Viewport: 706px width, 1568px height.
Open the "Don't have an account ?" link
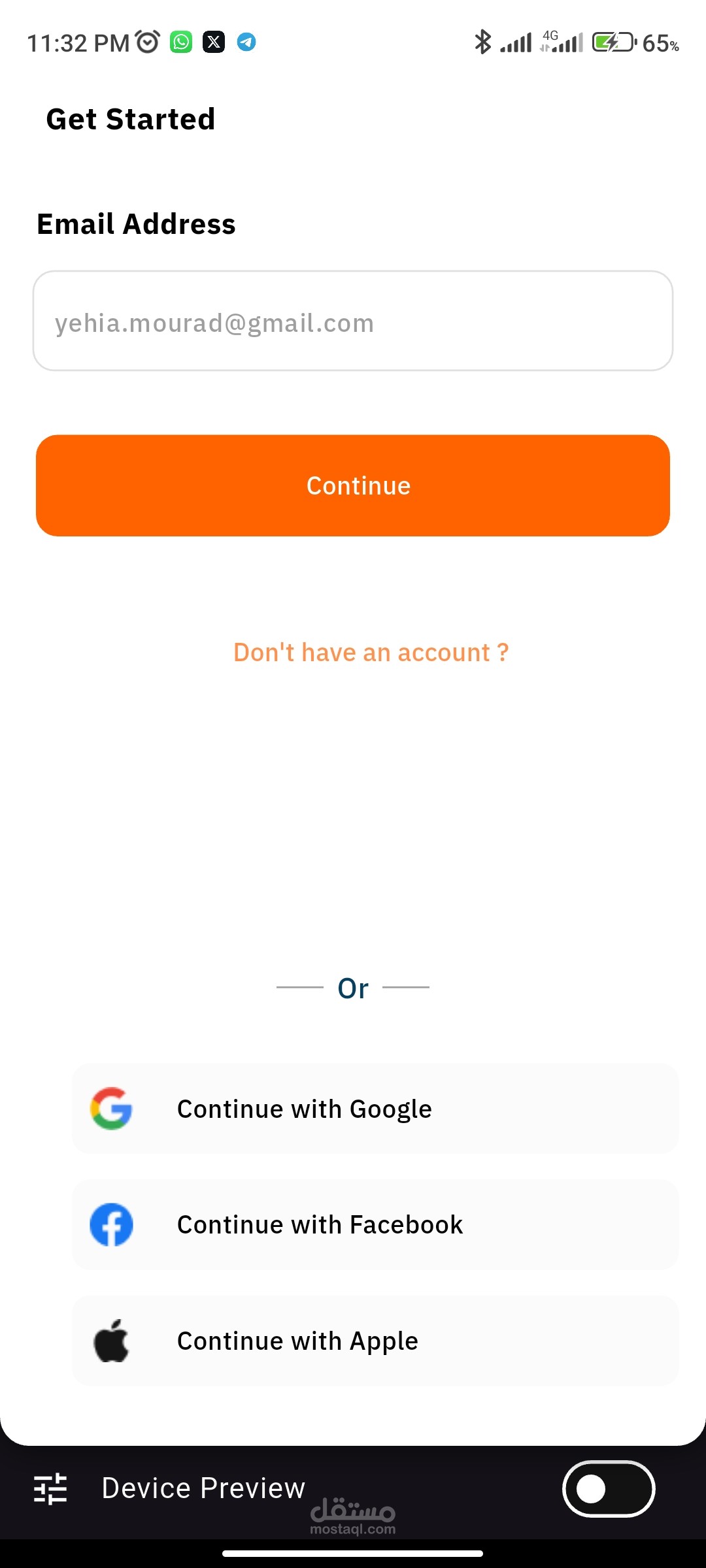(371, 653)
